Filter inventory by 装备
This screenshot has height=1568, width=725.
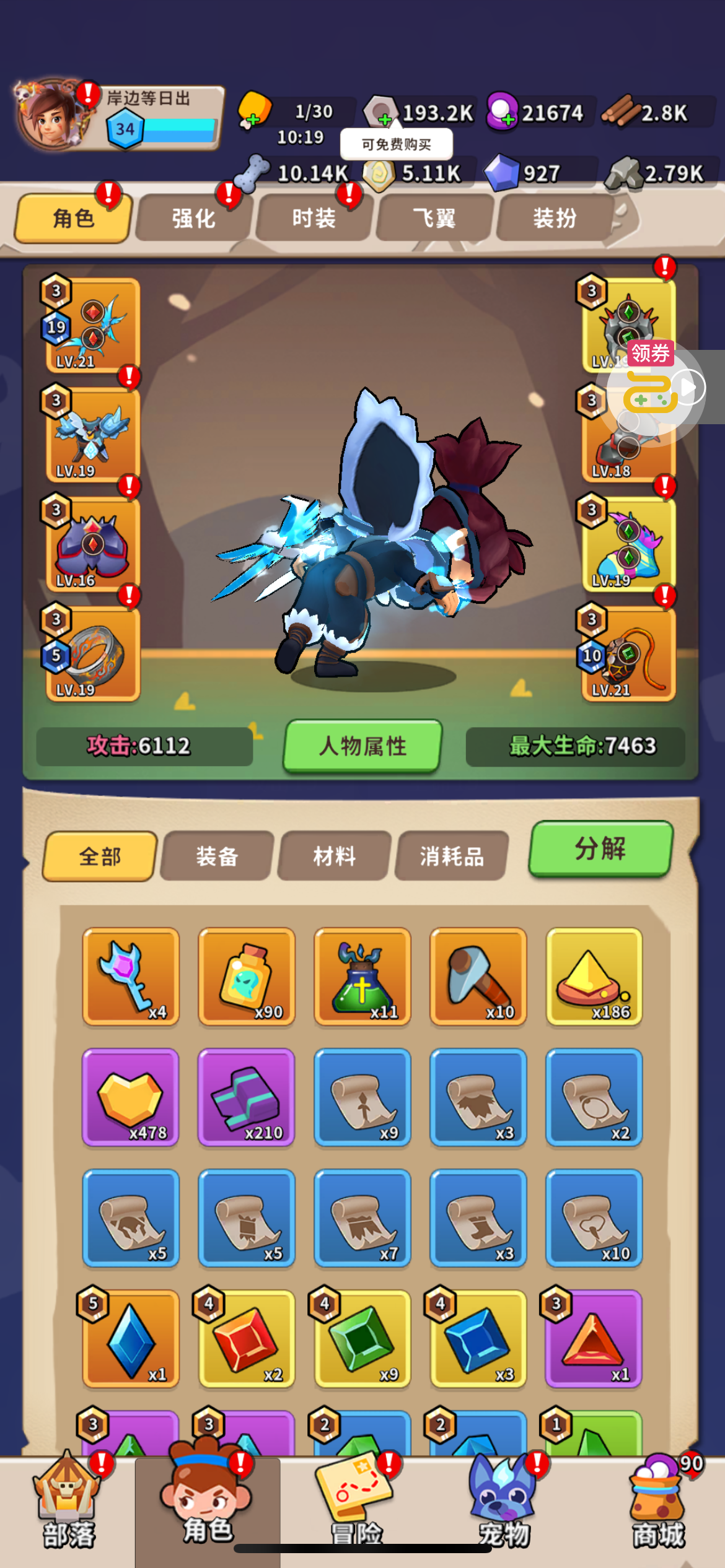217,856
